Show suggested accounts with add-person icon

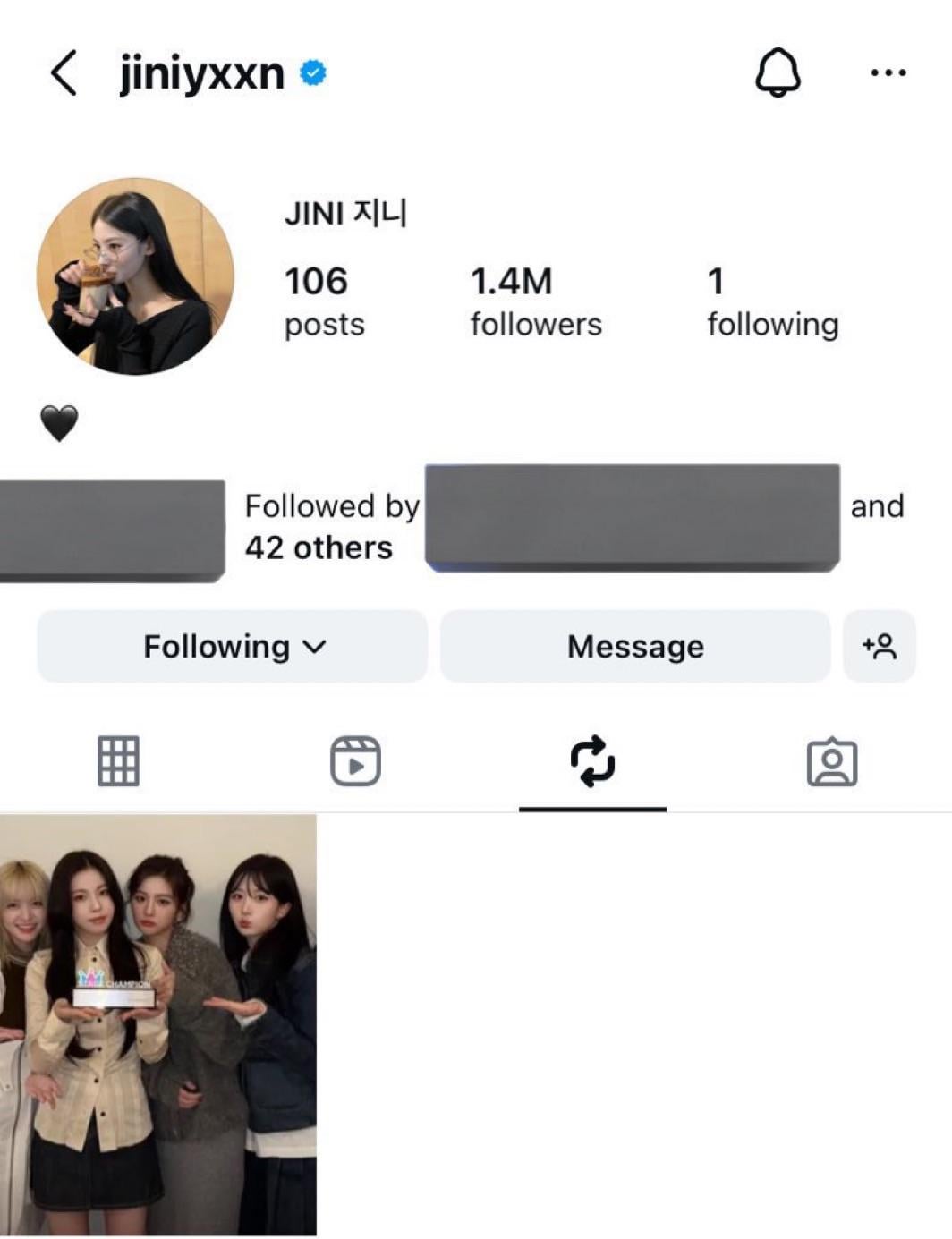pyautogui.click(x=880, y=647)
